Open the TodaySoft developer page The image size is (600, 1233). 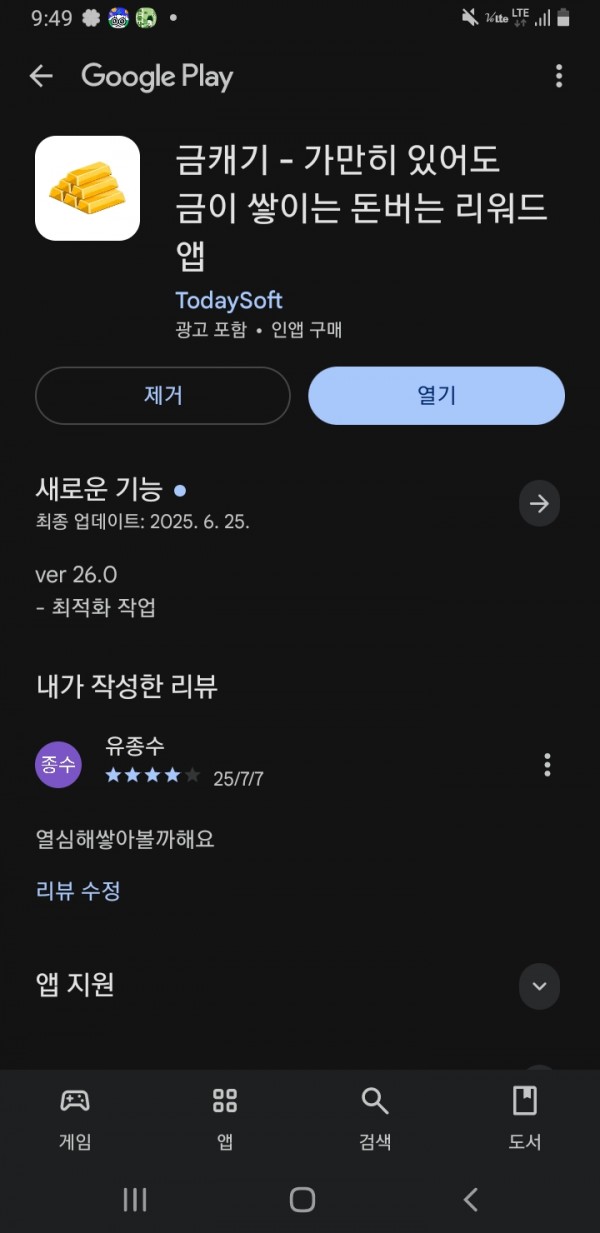point(229,301)
